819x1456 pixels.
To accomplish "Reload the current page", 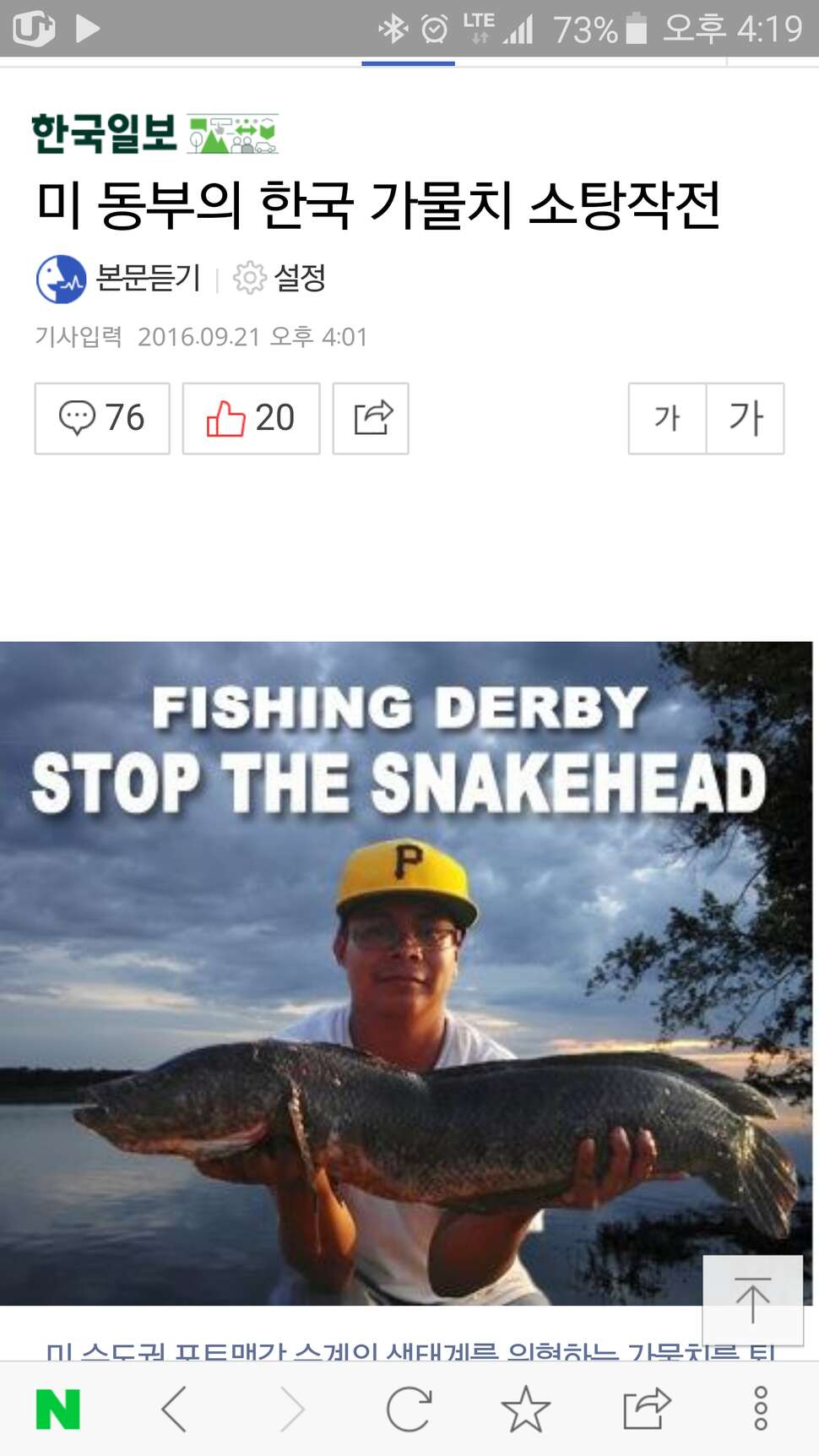I will point(409,1409).
